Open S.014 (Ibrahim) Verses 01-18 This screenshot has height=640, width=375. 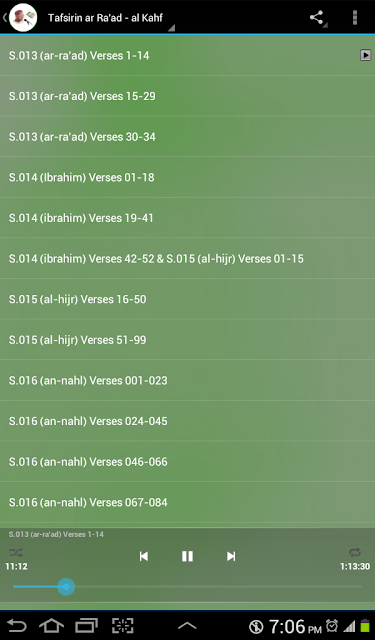(187, 177)
